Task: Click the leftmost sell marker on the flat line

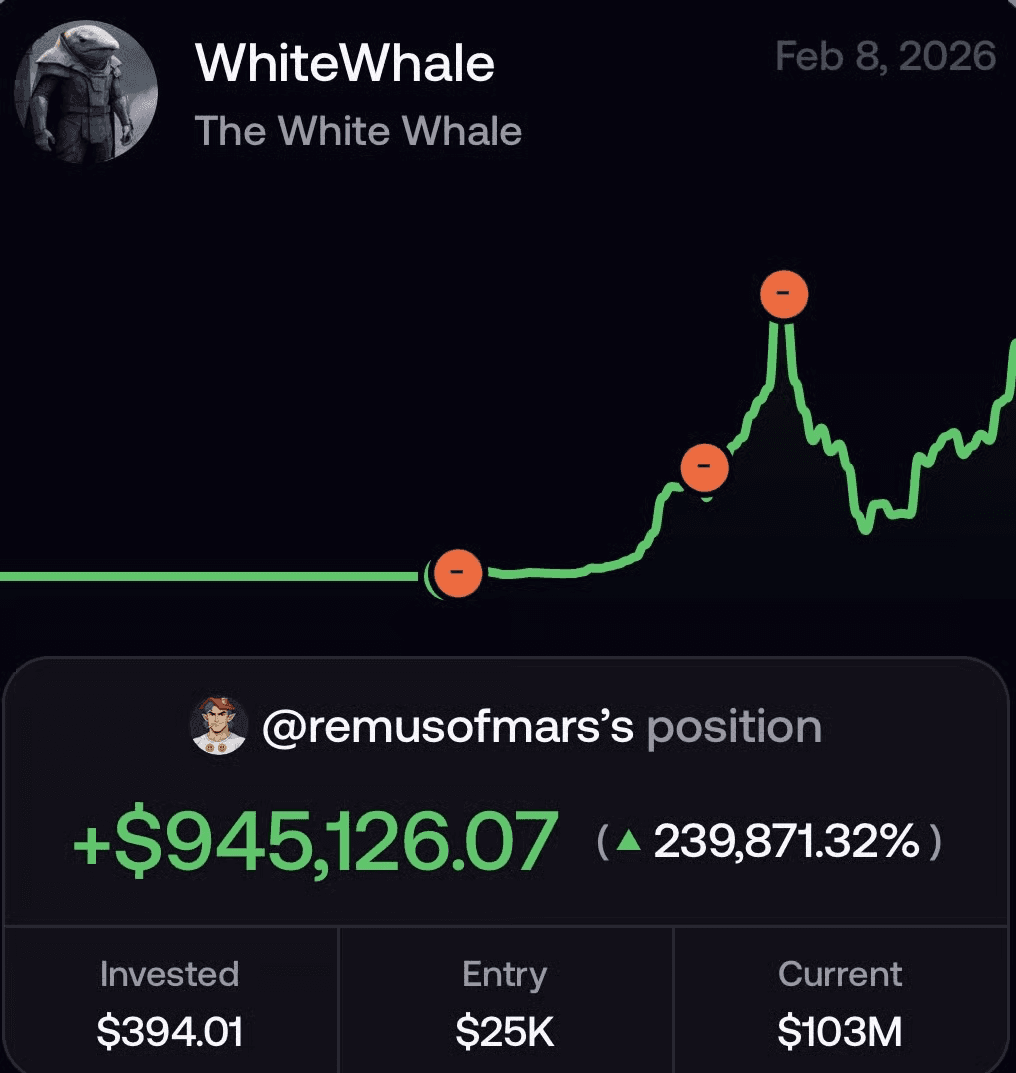Action: (458, 572)
